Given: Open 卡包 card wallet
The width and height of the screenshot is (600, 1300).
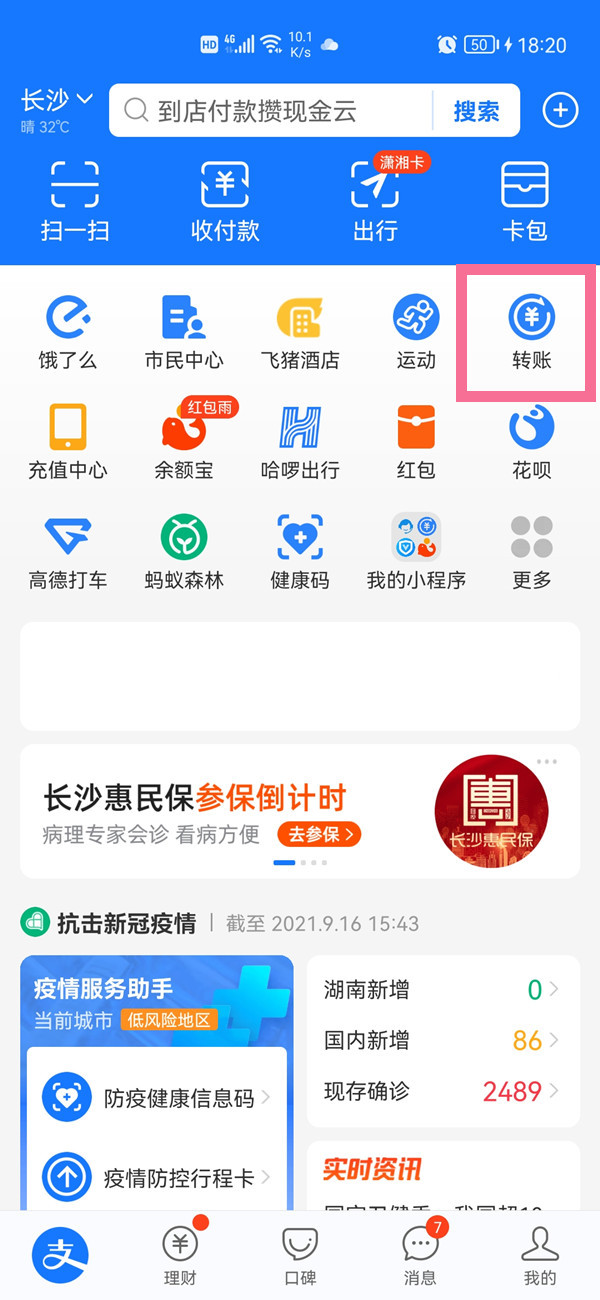Looking at the screenshot, I should (525, 201).
